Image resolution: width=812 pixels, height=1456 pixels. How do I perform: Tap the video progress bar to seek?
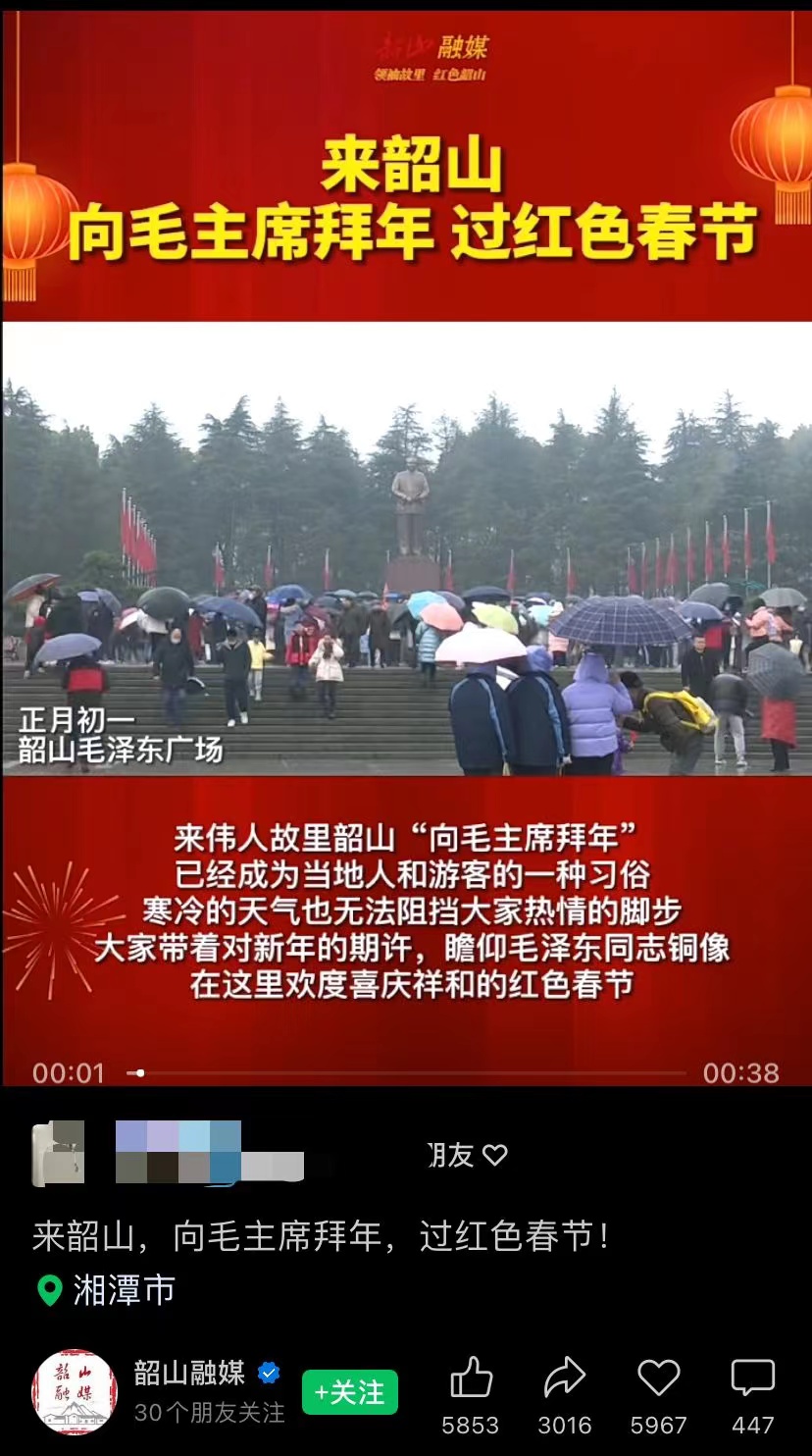(412, 1072)
